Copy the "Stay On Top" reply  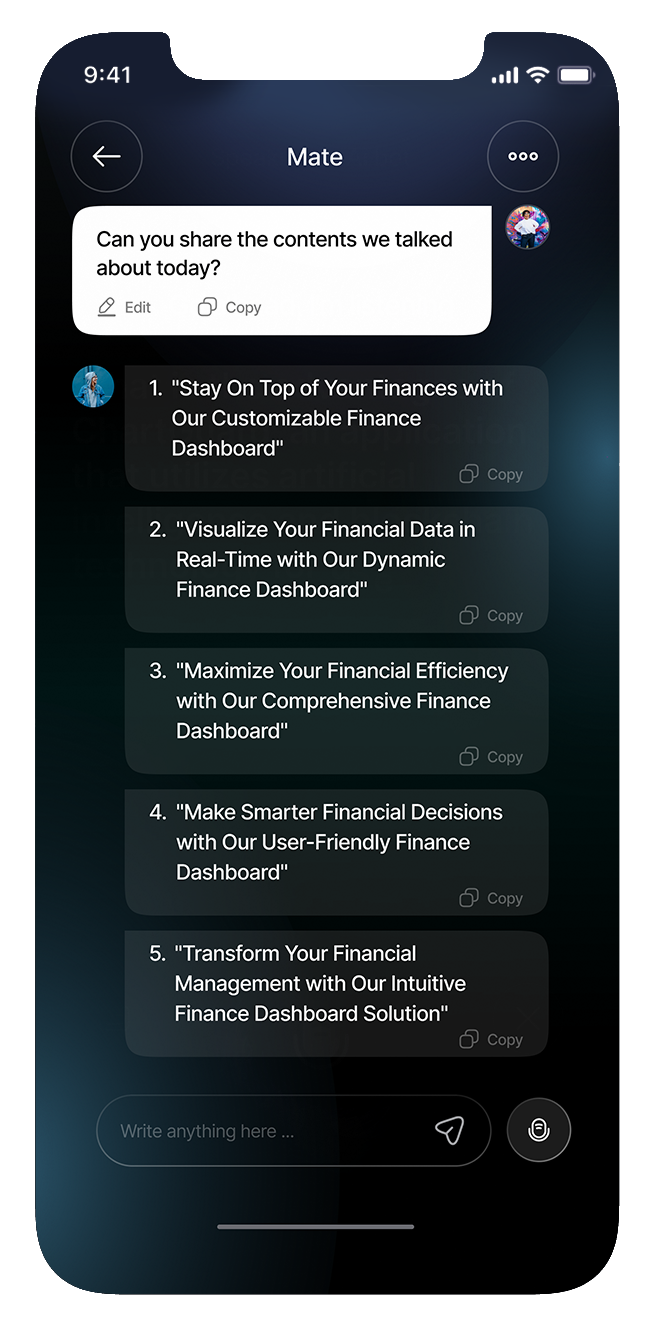point(491,475)
